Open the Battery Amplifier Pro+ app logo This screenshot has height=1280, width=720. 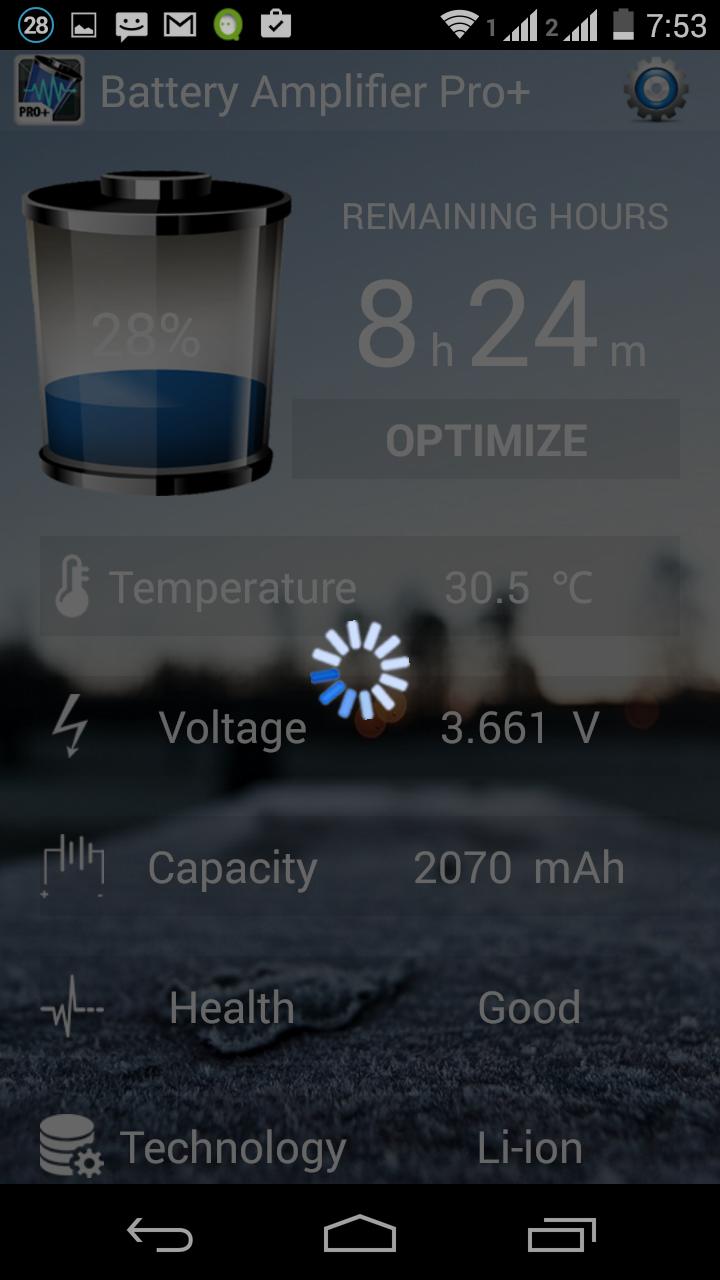[x=49, y=90]
